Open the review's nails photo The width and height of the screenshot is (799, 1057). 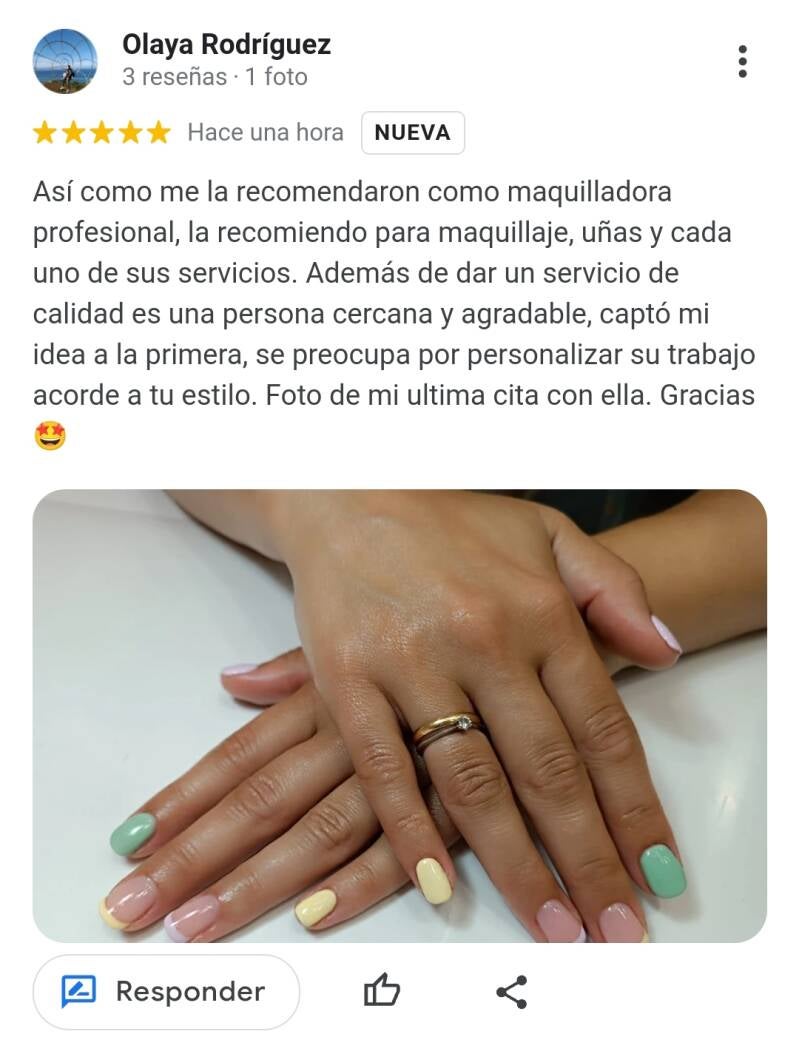[399, 716]
